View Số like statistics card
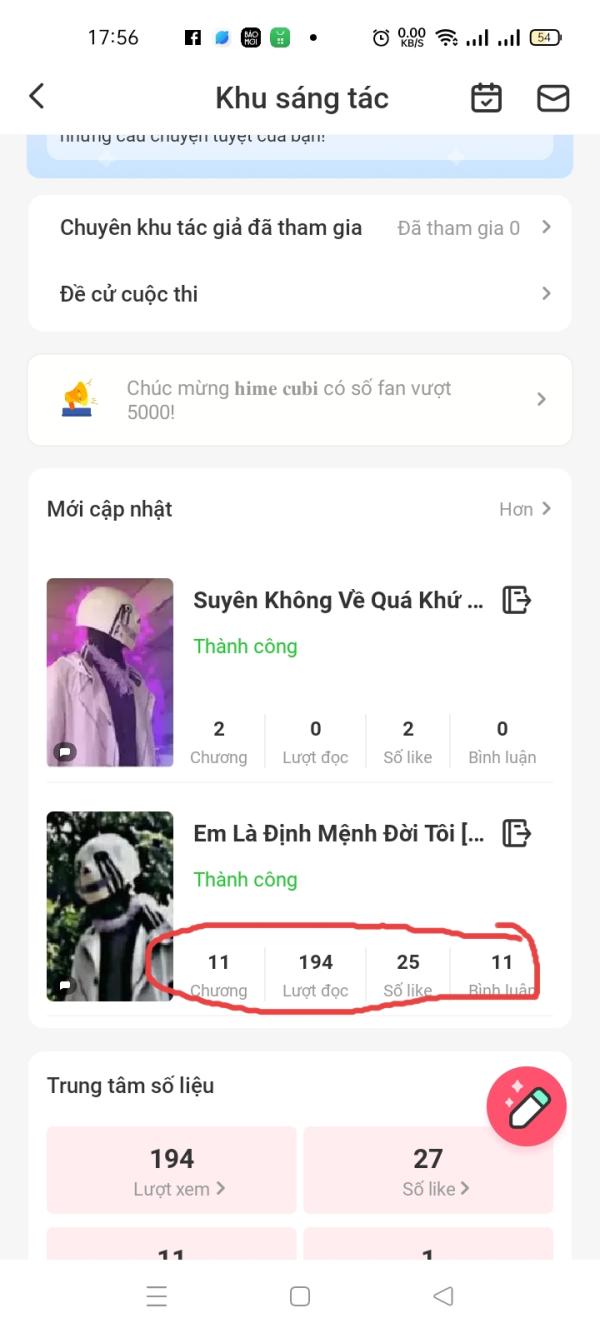600x1333 pixels. (x=428, y=1170)
